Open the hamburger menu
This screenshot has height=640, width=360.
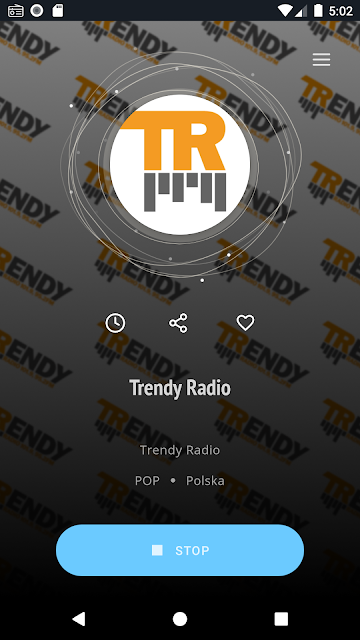click(x=321, y=60)
